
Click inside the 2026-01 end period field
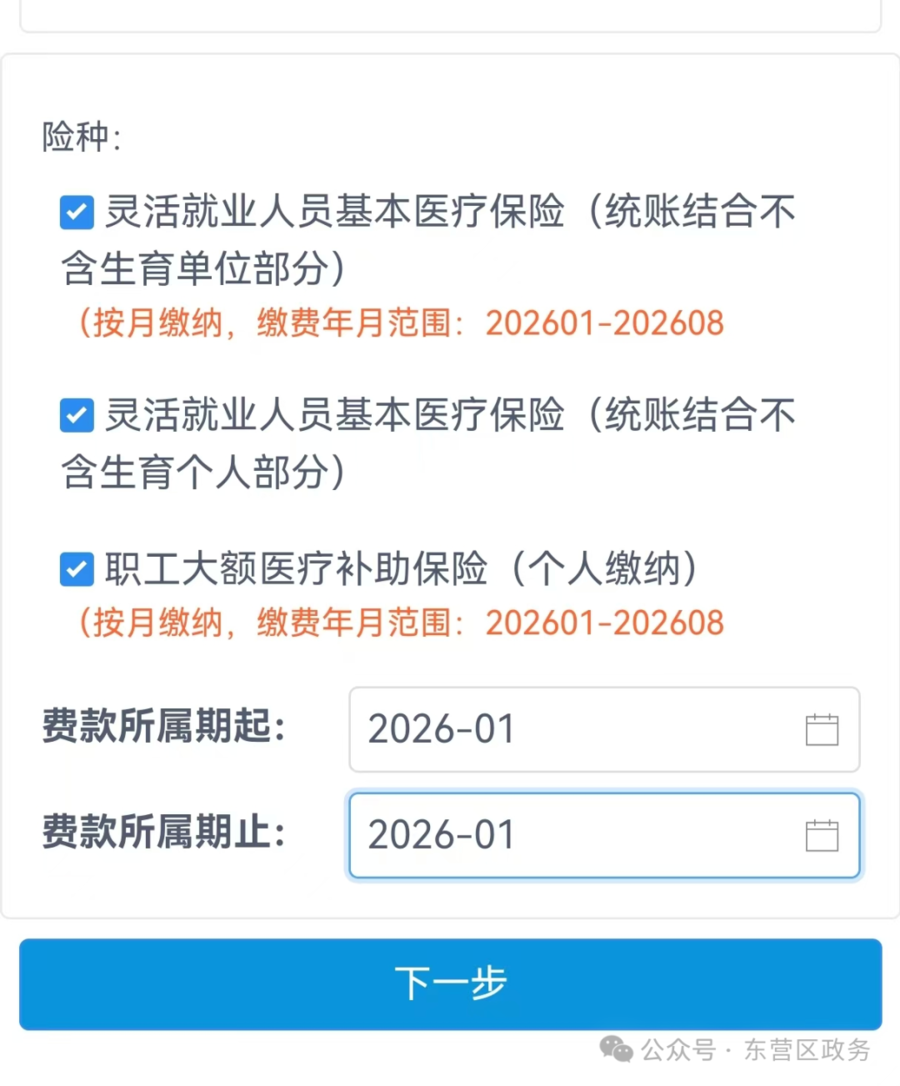[x=500, y=836]
